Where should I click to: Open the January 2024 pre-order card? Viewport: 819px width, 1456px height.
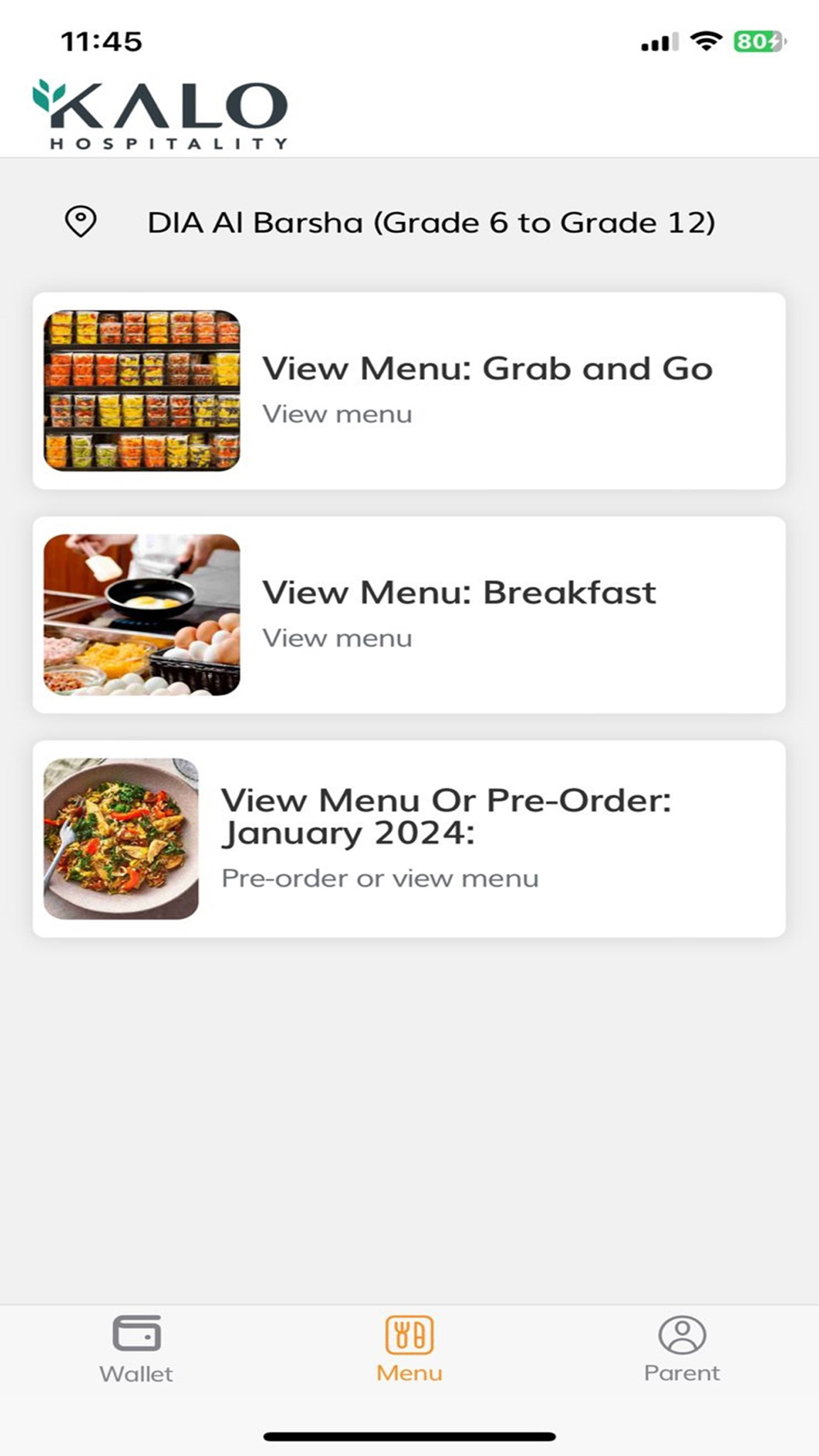tap(408, 838)
